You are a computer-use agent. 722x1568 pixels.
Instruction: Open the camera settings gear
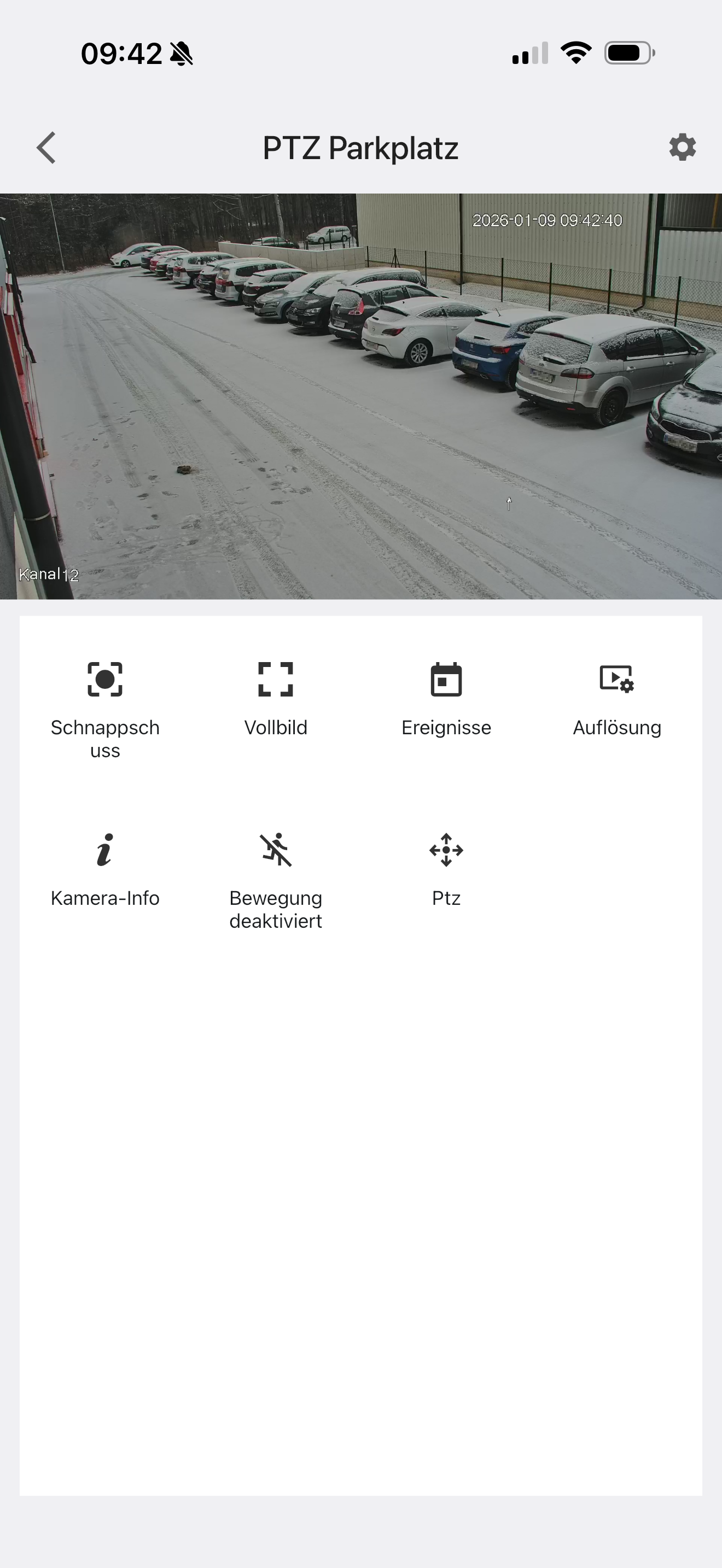682,148
